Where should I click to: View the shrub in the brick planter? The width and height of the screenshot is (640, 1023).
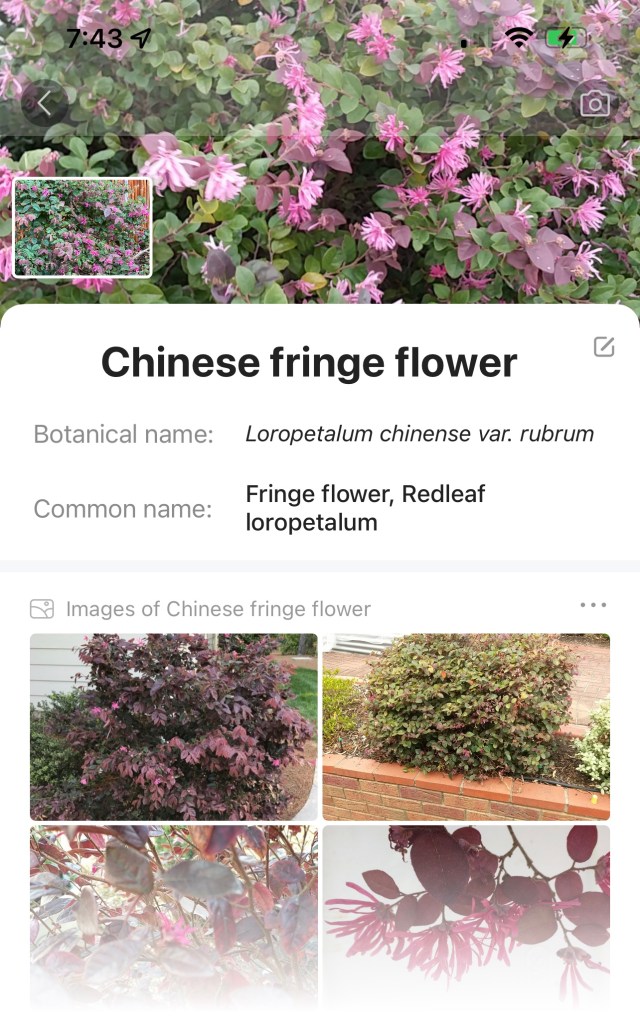click(x=466, y=727)
